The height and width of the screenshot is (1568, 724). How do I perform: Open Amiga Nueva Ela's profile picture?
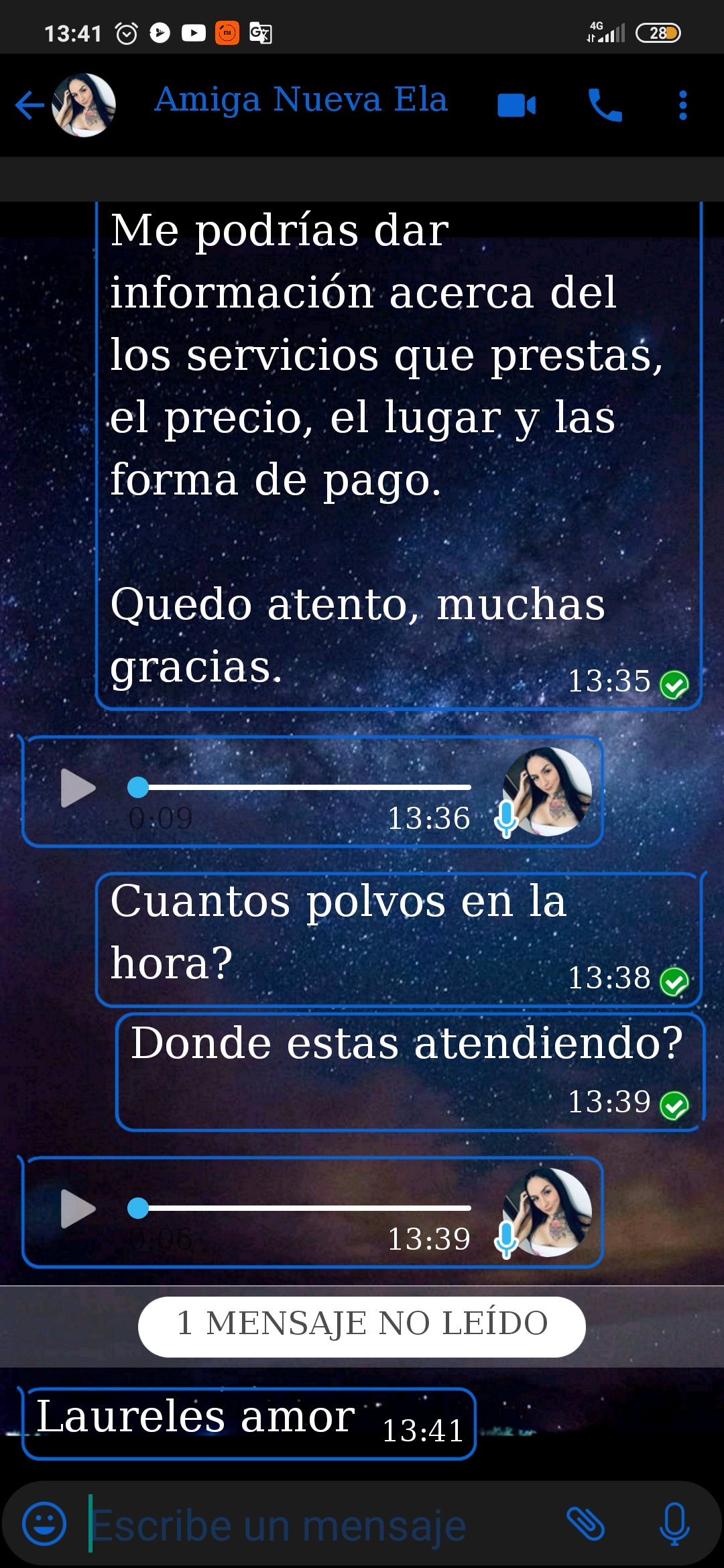(84, 105)
